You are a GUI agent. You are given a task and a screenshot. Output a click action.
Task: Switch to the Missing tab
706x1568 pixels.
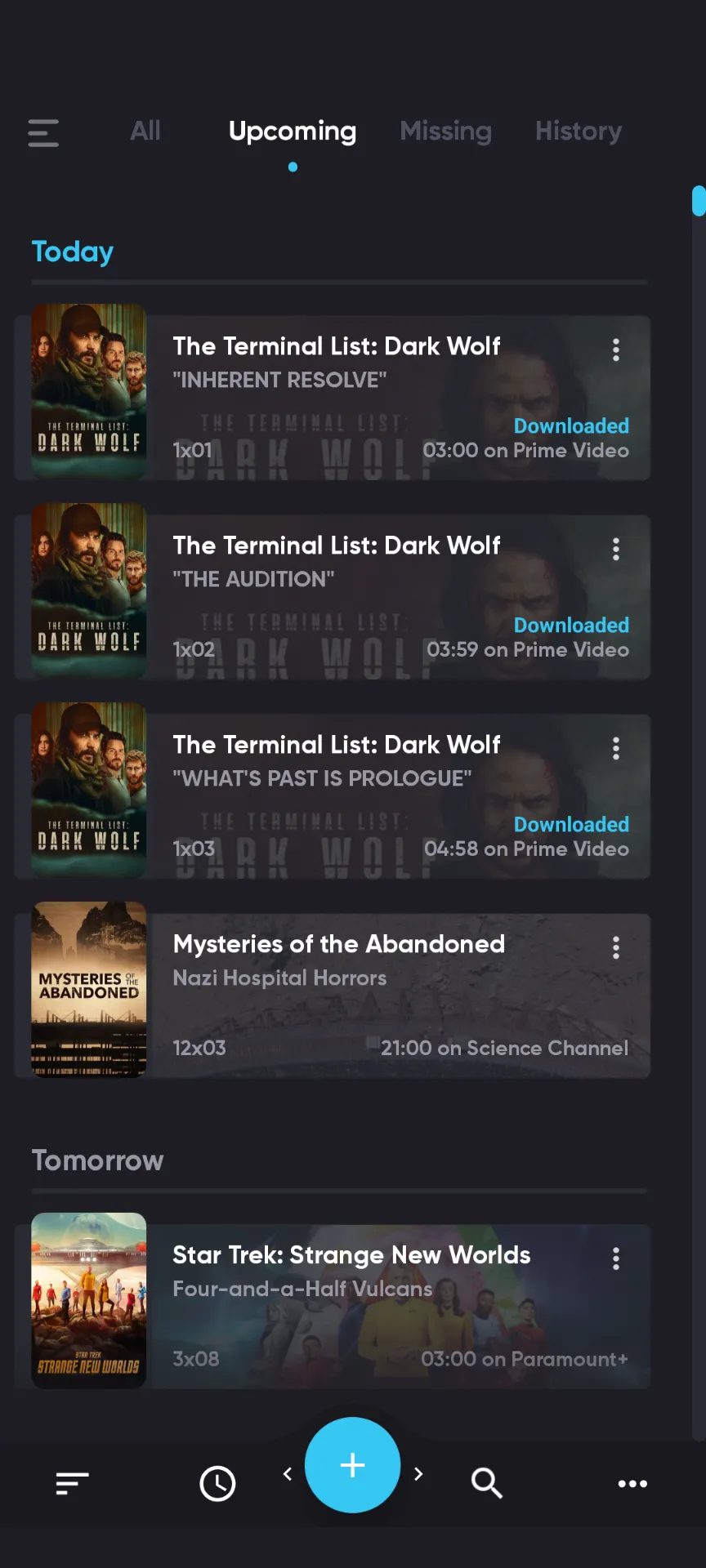pos(445,131)
